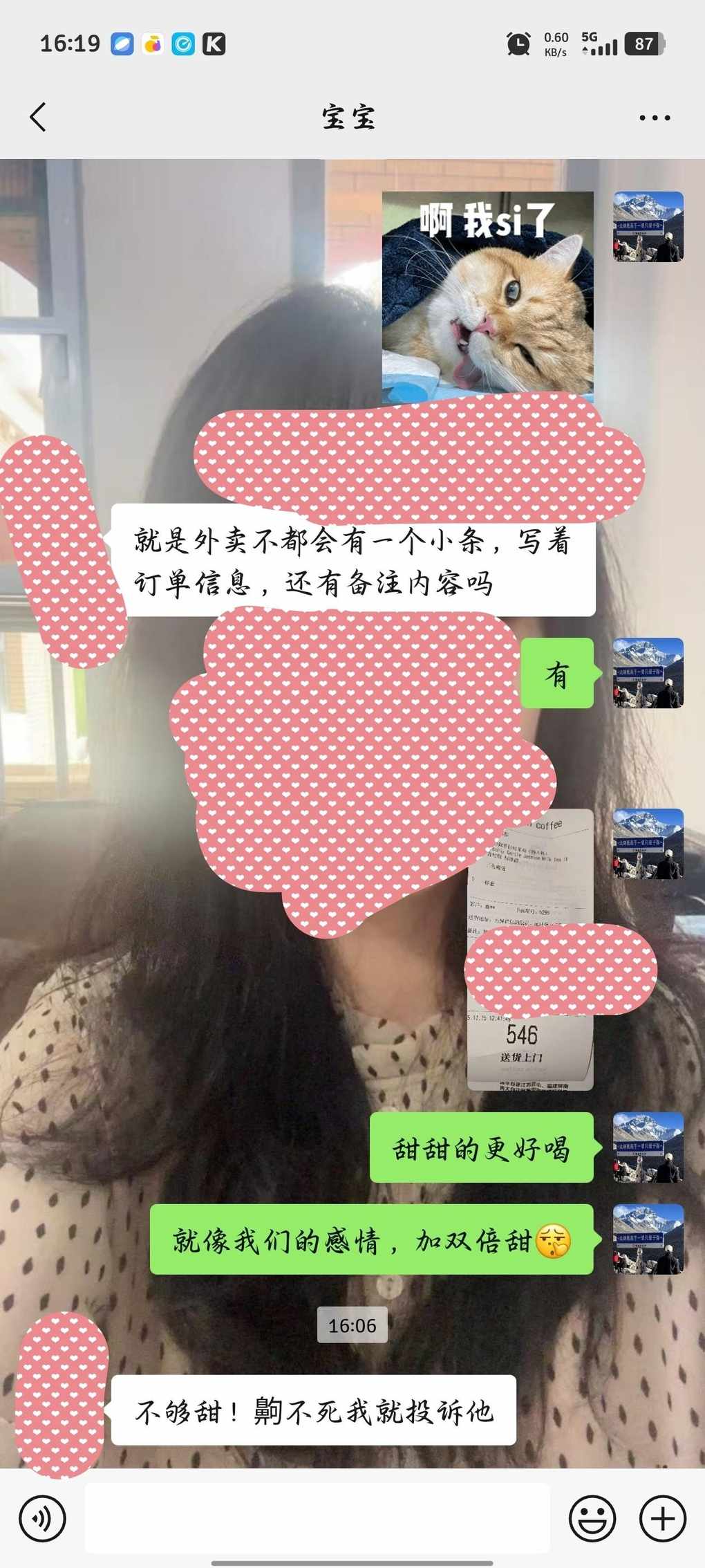
Task: Tap the message text input field
Action: tap(317, 1518)
